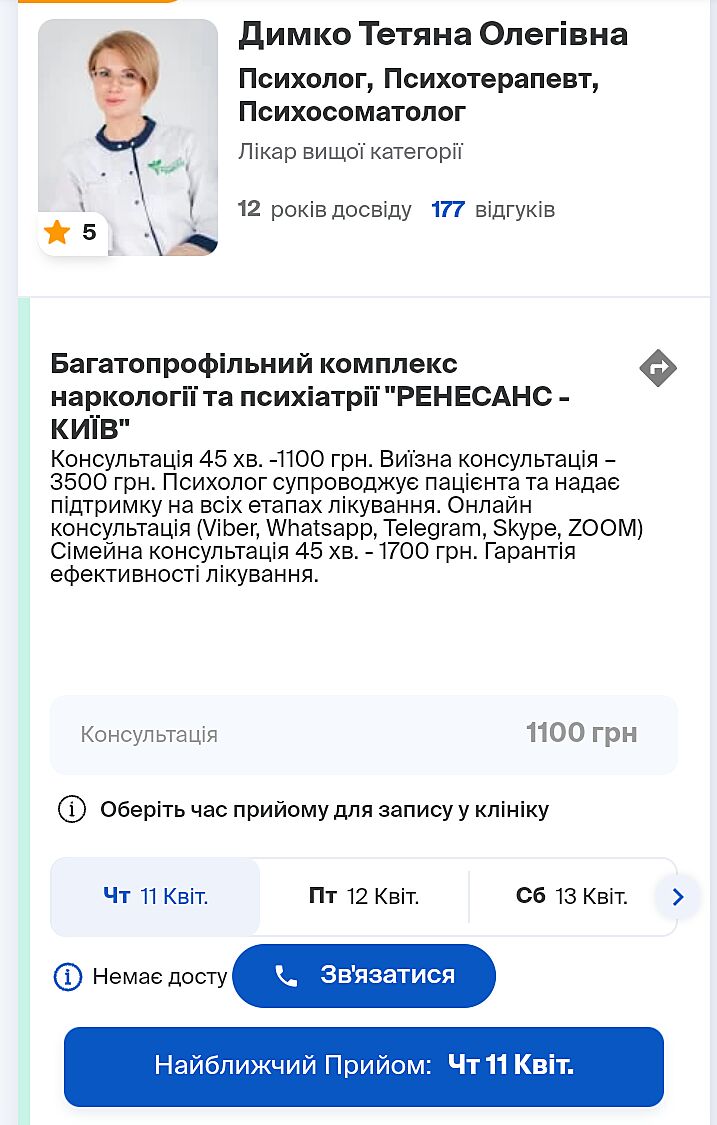Select Thursday 11 April date tab
The height and width of the screenshot is (1125, 717).
coord(156,896)
